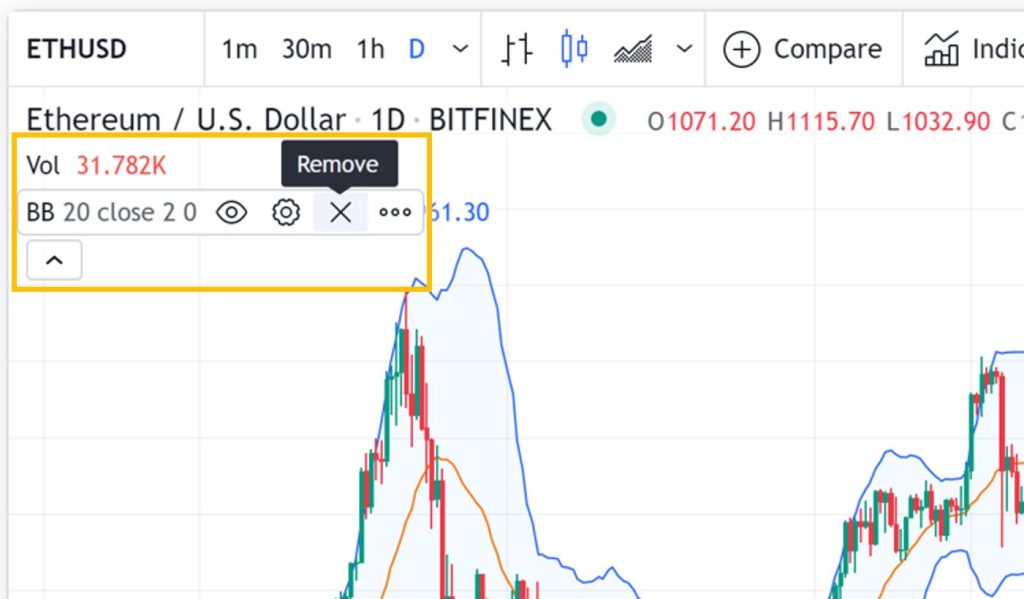Select the 1h timeframe
Screen dimensions: 1024x599
370,49
